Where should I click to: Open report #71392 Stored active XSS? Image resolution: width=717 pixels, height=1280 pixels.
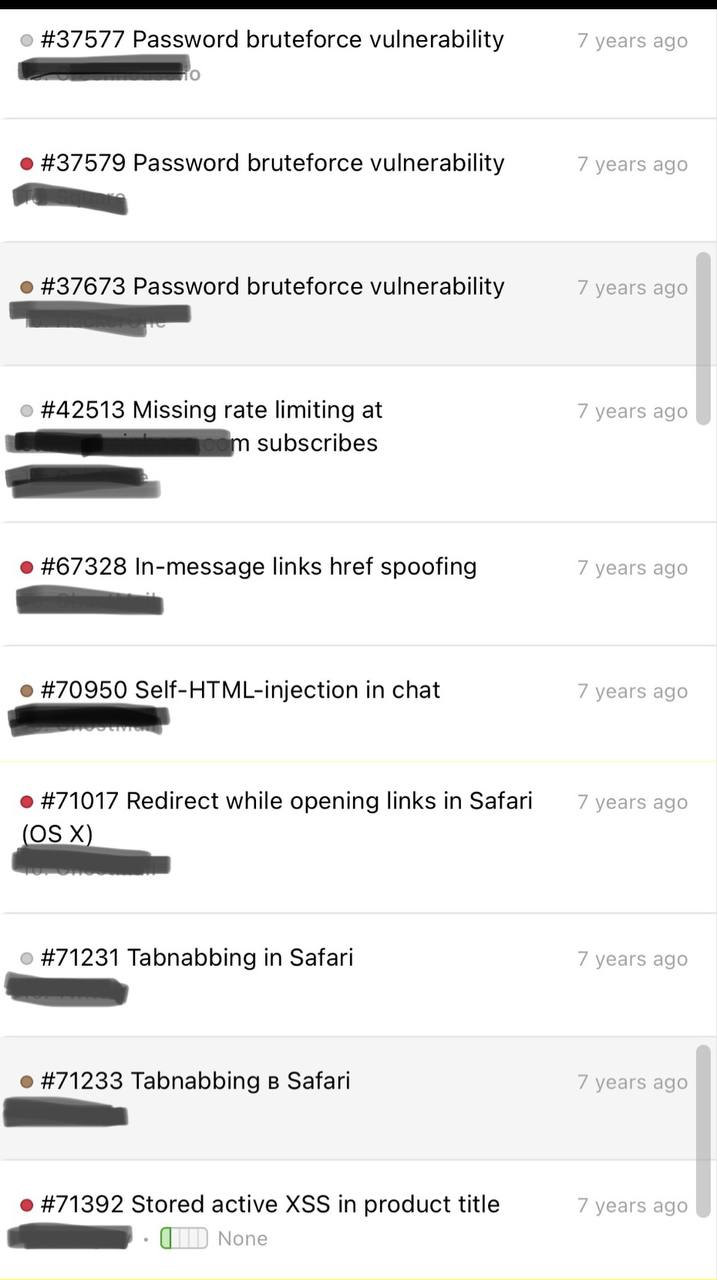point(269,1205)
